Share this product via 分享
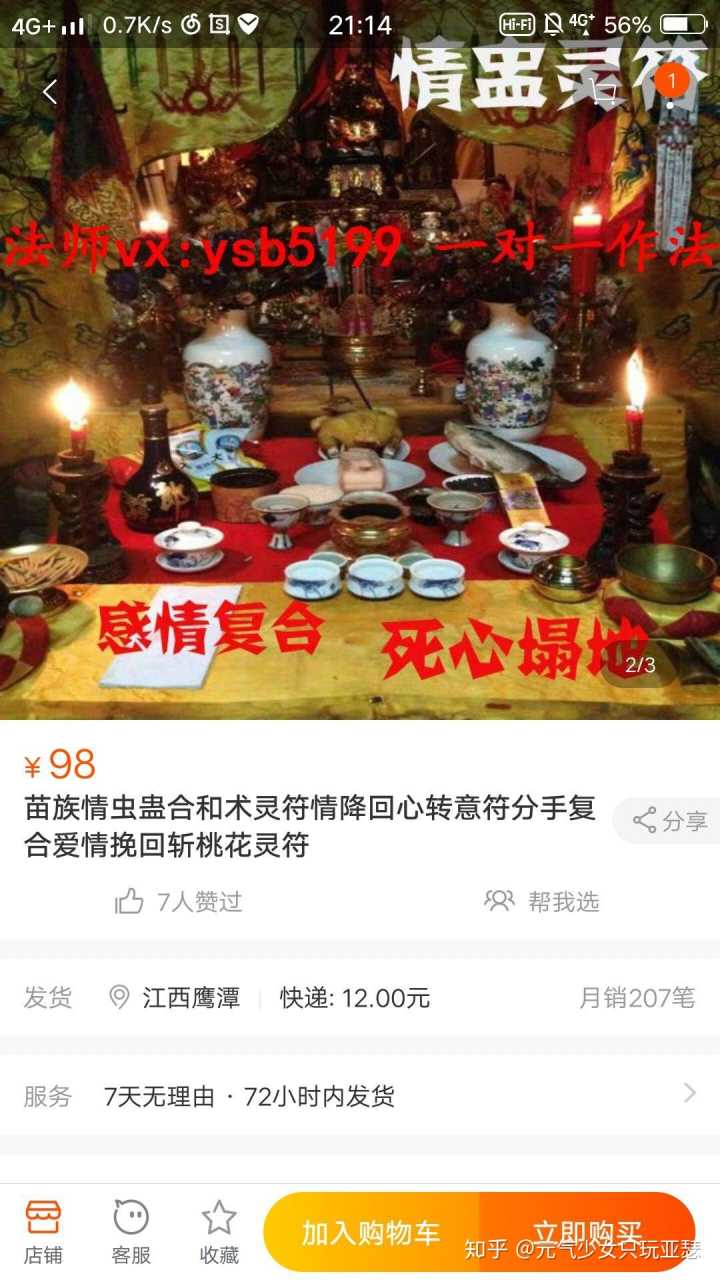Image resolution: width=720 pixels, height=1280 pixels. (670, 821)
